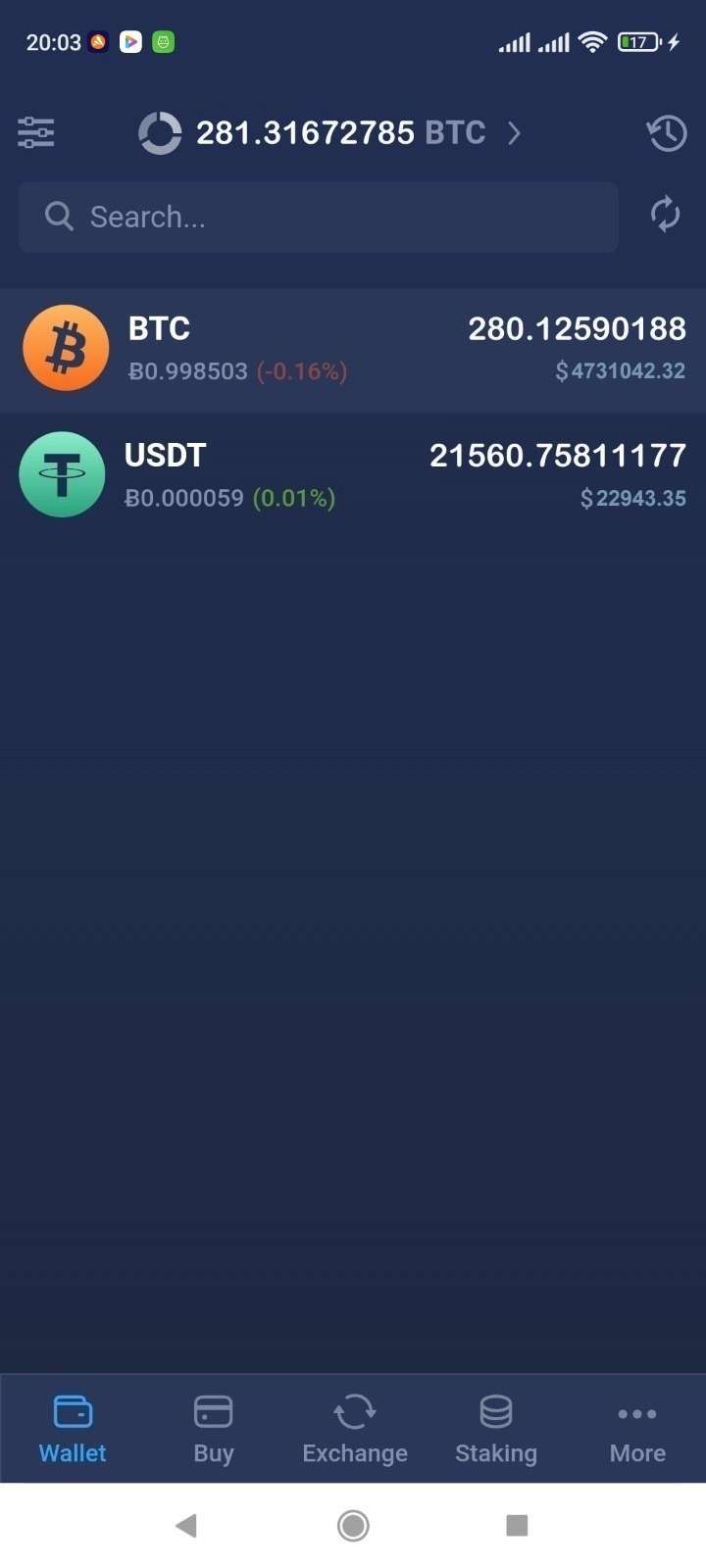The height and width of the screenshot is (1568, 706).
Task: Go back with the system back button
Action: [x=186, y=1525]
